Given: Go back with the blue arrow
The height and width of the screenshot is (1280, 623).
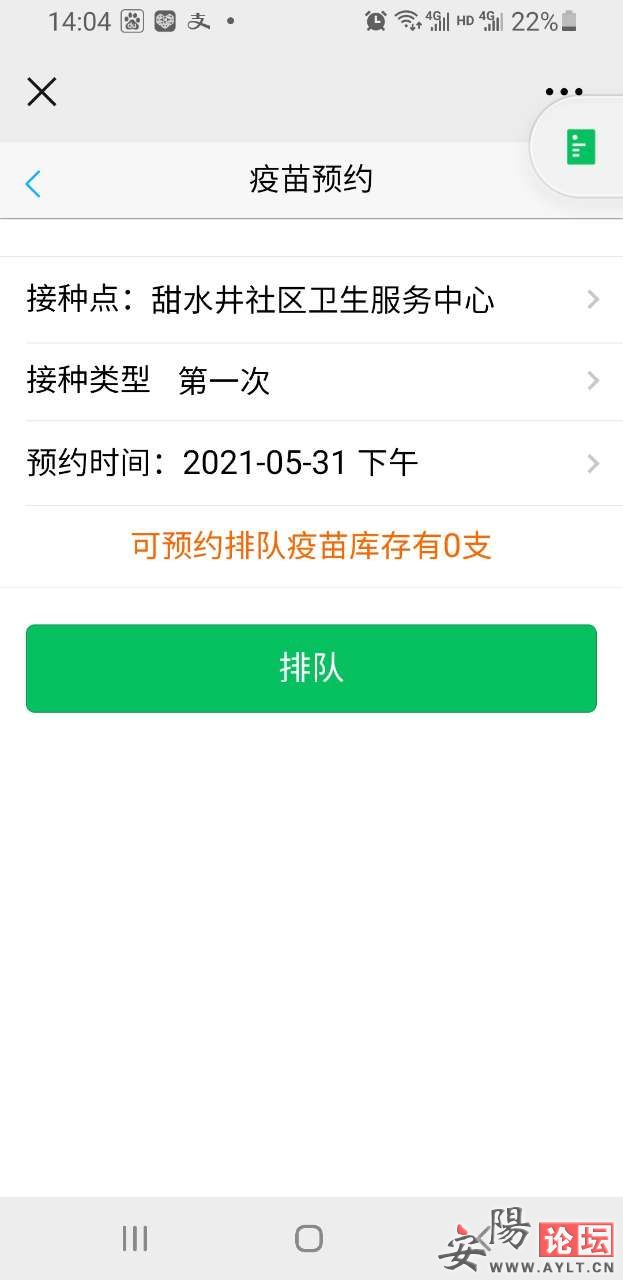Looking at the screenshot, I should point(33,183).
